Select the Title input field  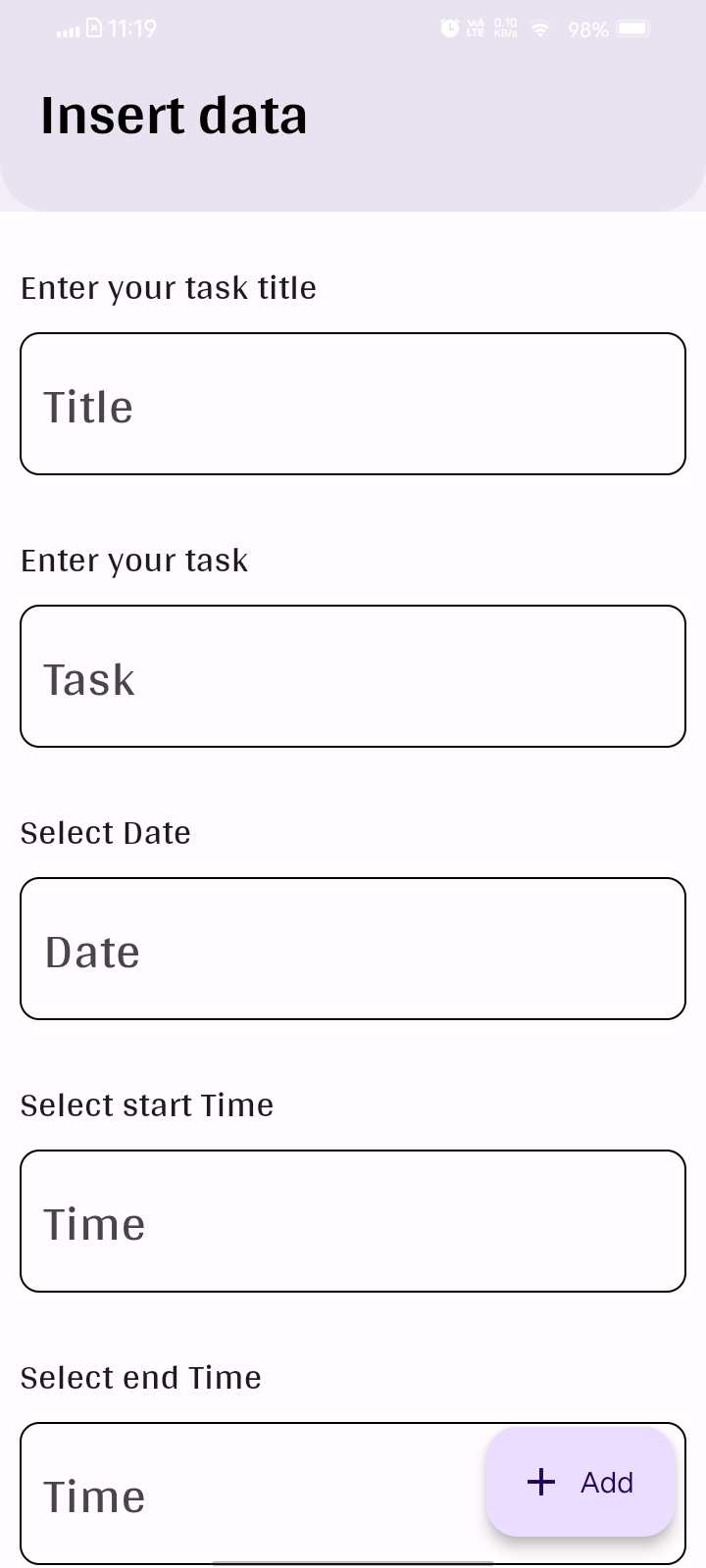pyautogui.click(x=353, y=403)
